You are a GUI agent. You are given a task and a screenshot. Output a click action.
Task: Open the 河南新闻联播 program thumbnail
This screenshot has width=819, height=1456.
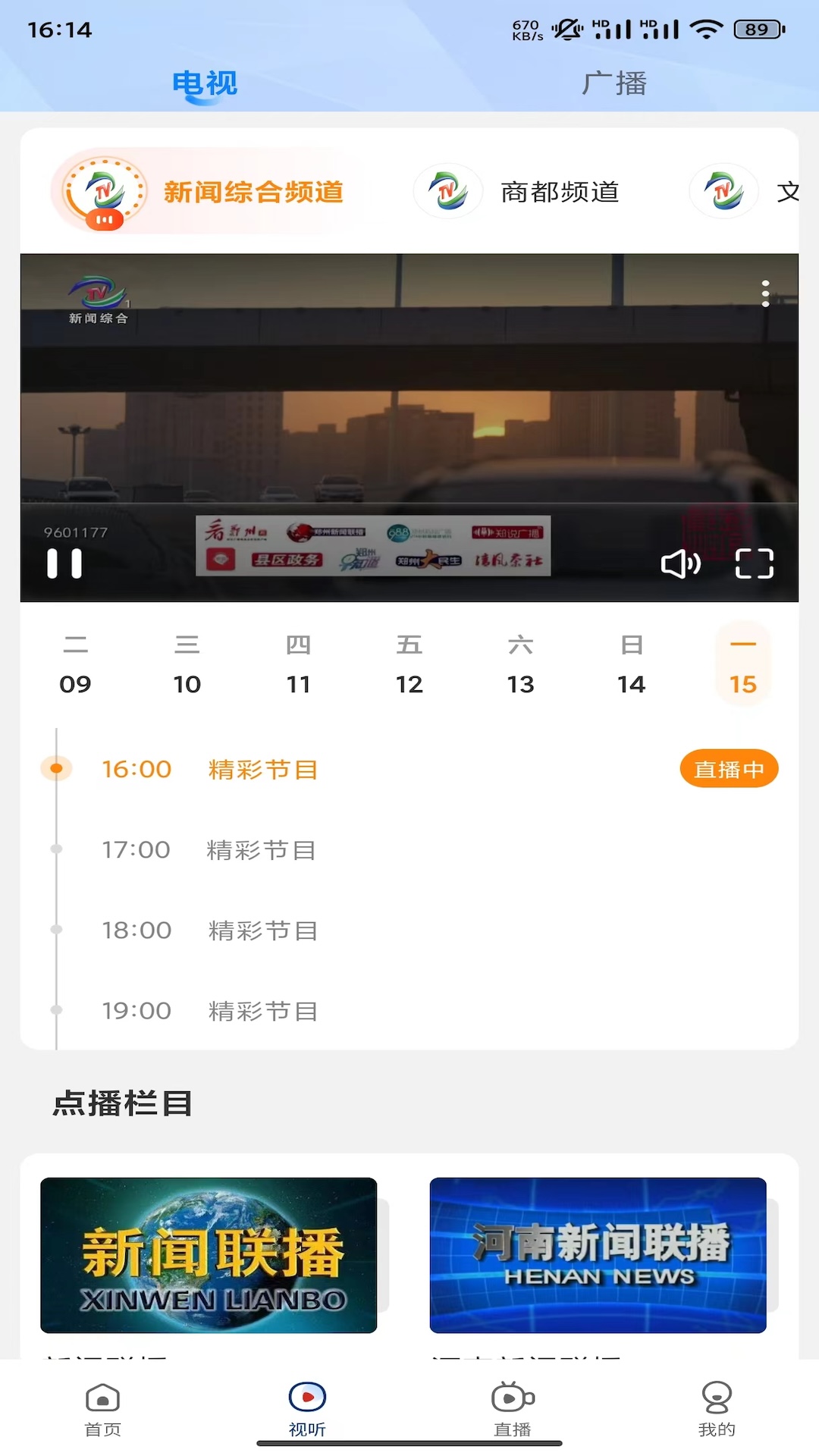(599, 1255)
